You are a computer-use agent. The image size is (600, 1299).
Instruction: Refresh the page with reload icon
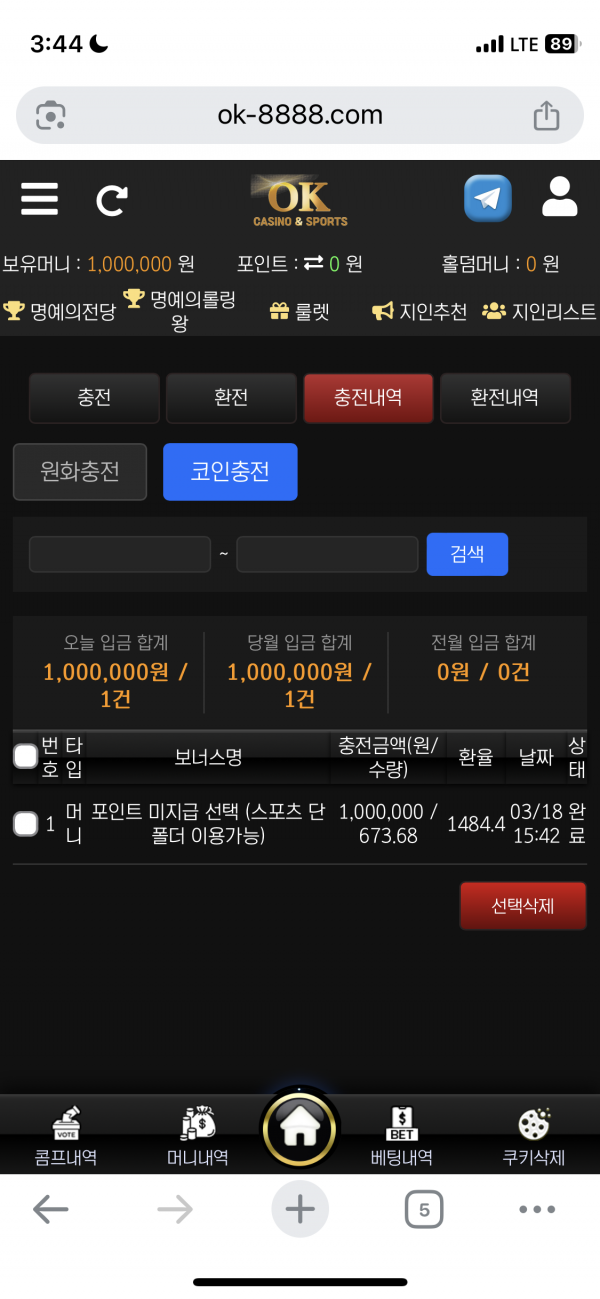111,200
